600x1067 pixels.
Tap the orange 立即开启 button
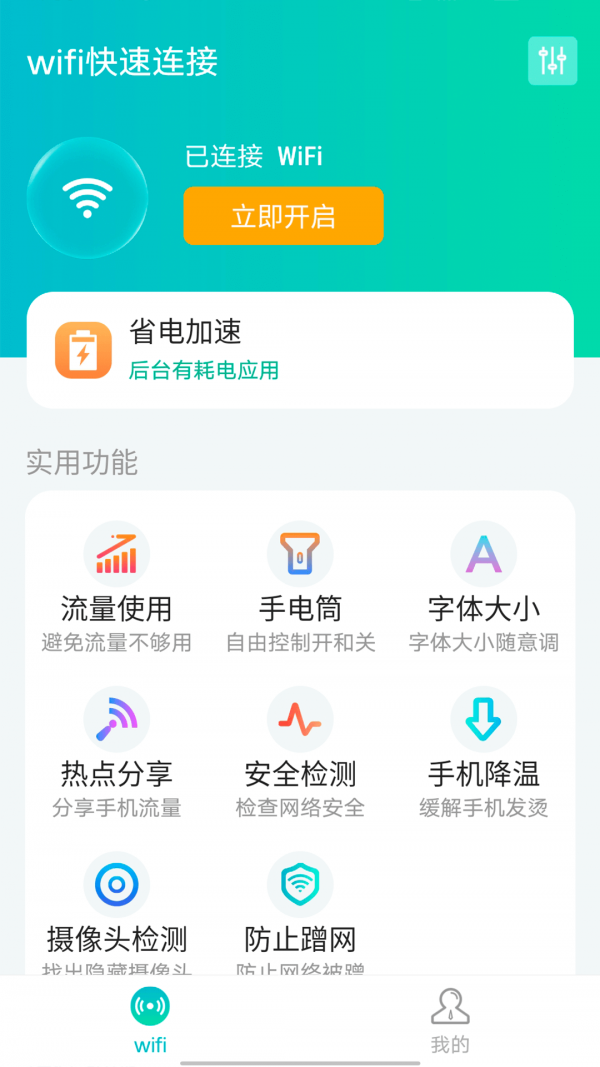pyautogui.click(x=283, y=216)
